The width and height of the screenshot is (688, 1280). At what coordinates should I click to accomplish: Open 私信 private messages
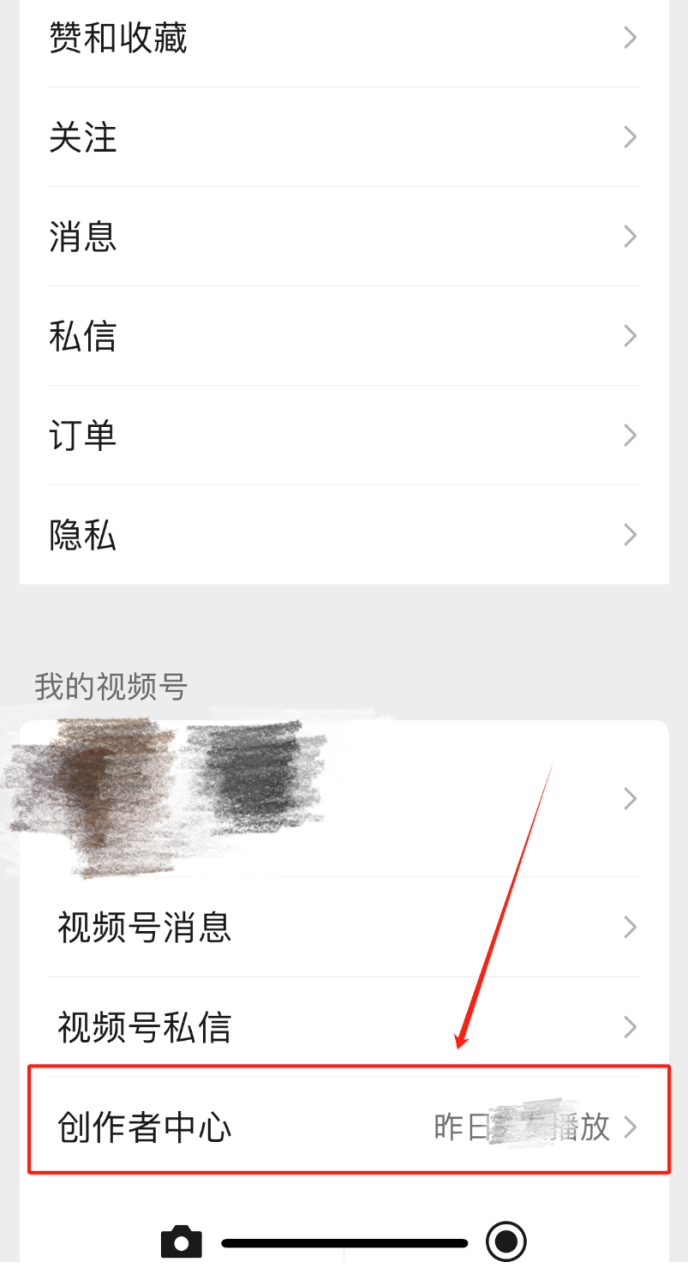point(344,336)
